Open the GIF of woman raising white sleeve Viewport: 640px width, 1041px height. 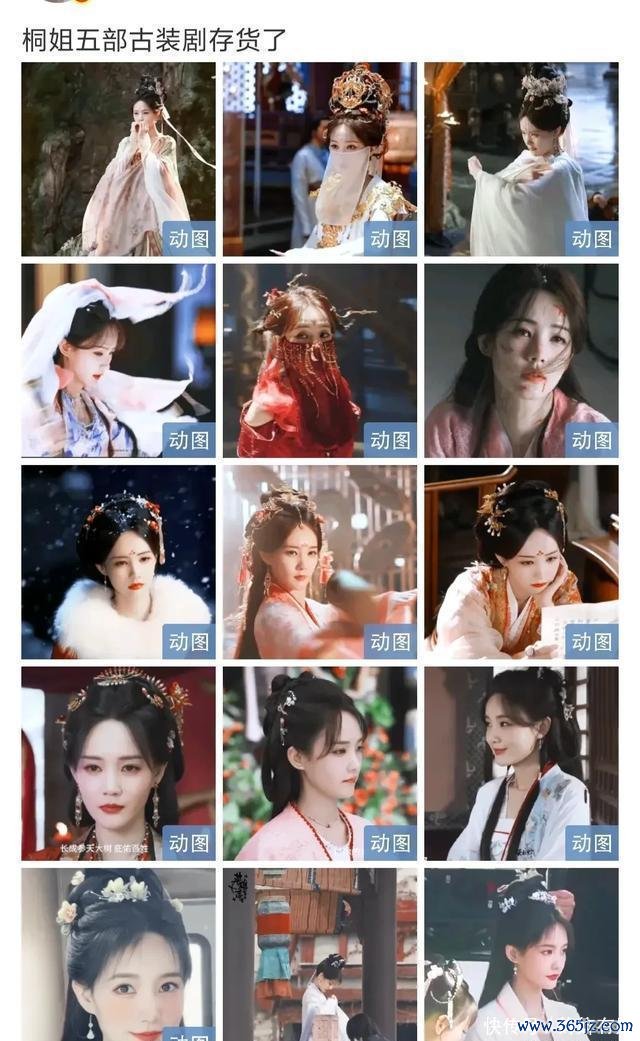pyautogui.click(x=521, y=158)
